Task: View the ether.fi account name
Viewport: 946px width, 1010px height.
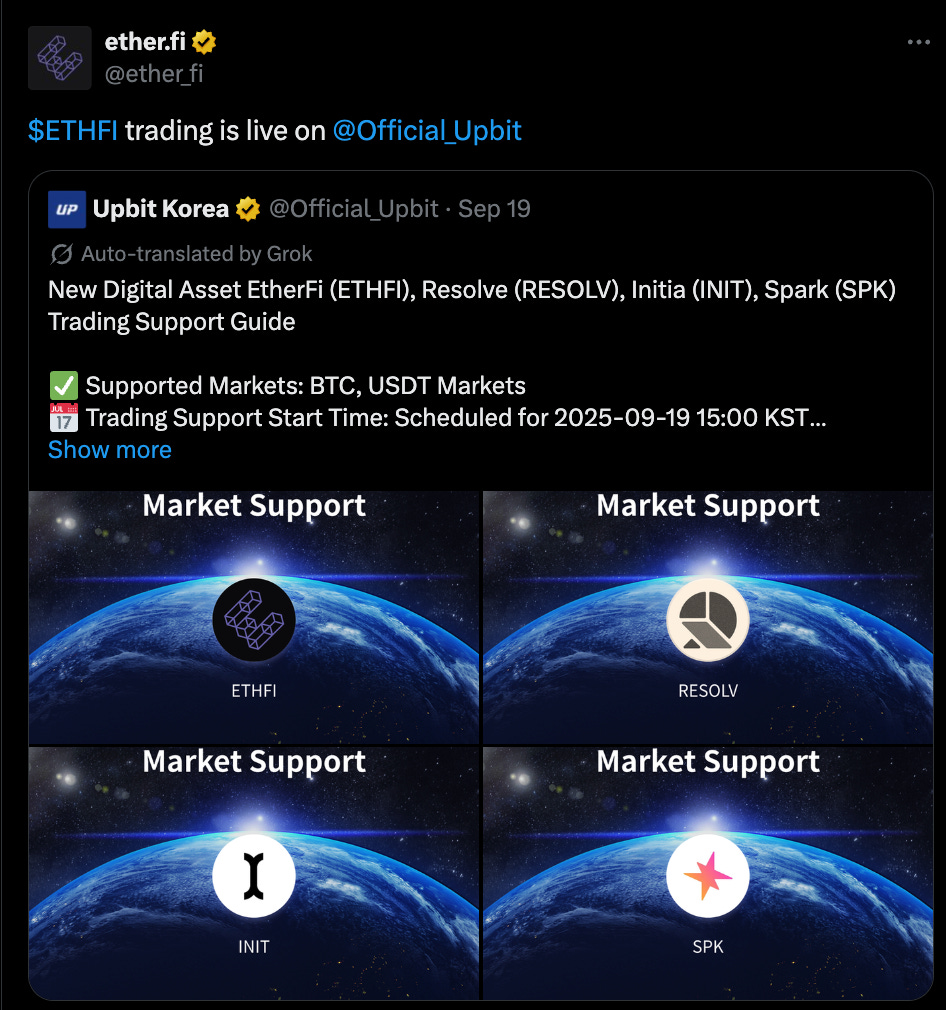Action: click(x=146, y=42)
